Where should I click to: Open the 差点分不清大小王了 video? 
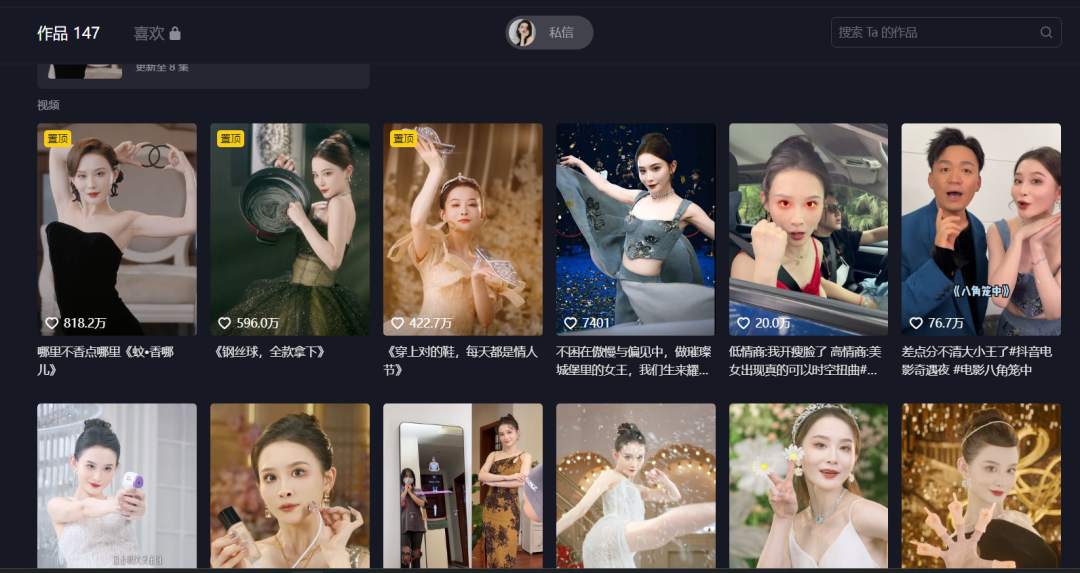point(981,229)
